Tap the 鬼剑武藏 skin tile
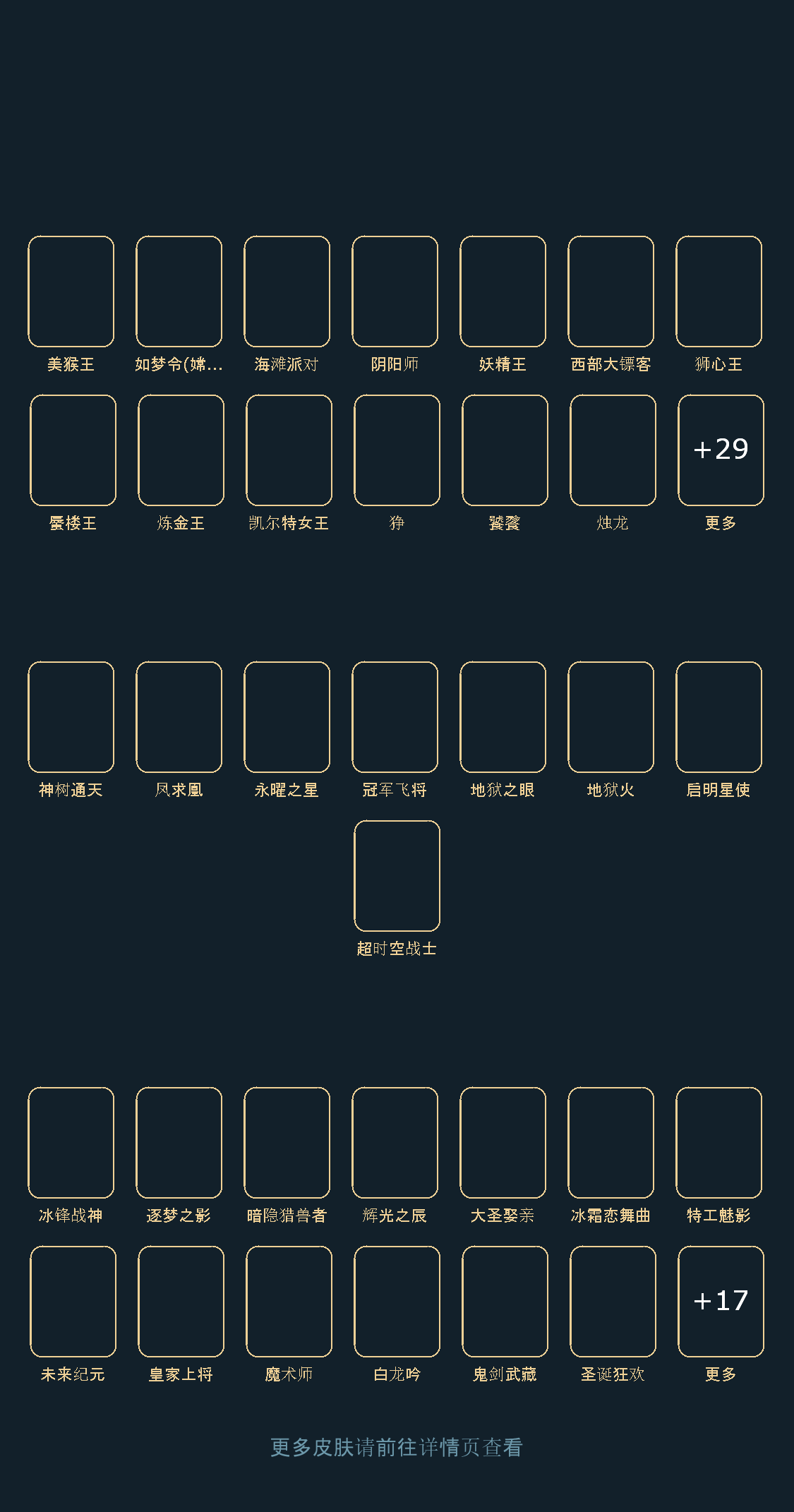The height and width of the screenshot is (1512, 794). tap(505, 1302)
